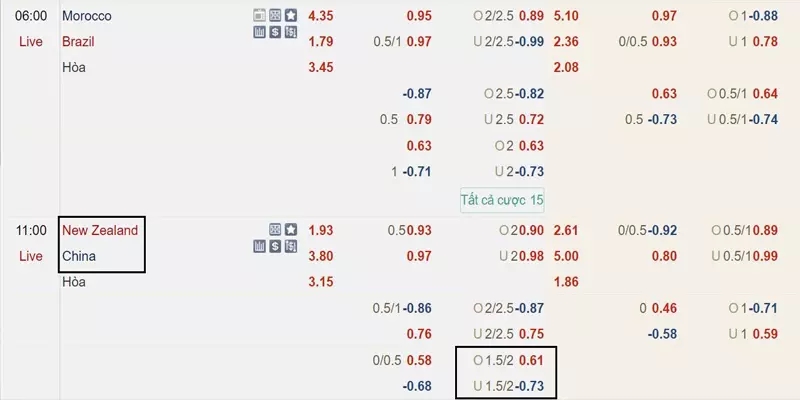The image size is (800, 400).
Task: Open the New Zealand team link
Action: coord(100,231)
